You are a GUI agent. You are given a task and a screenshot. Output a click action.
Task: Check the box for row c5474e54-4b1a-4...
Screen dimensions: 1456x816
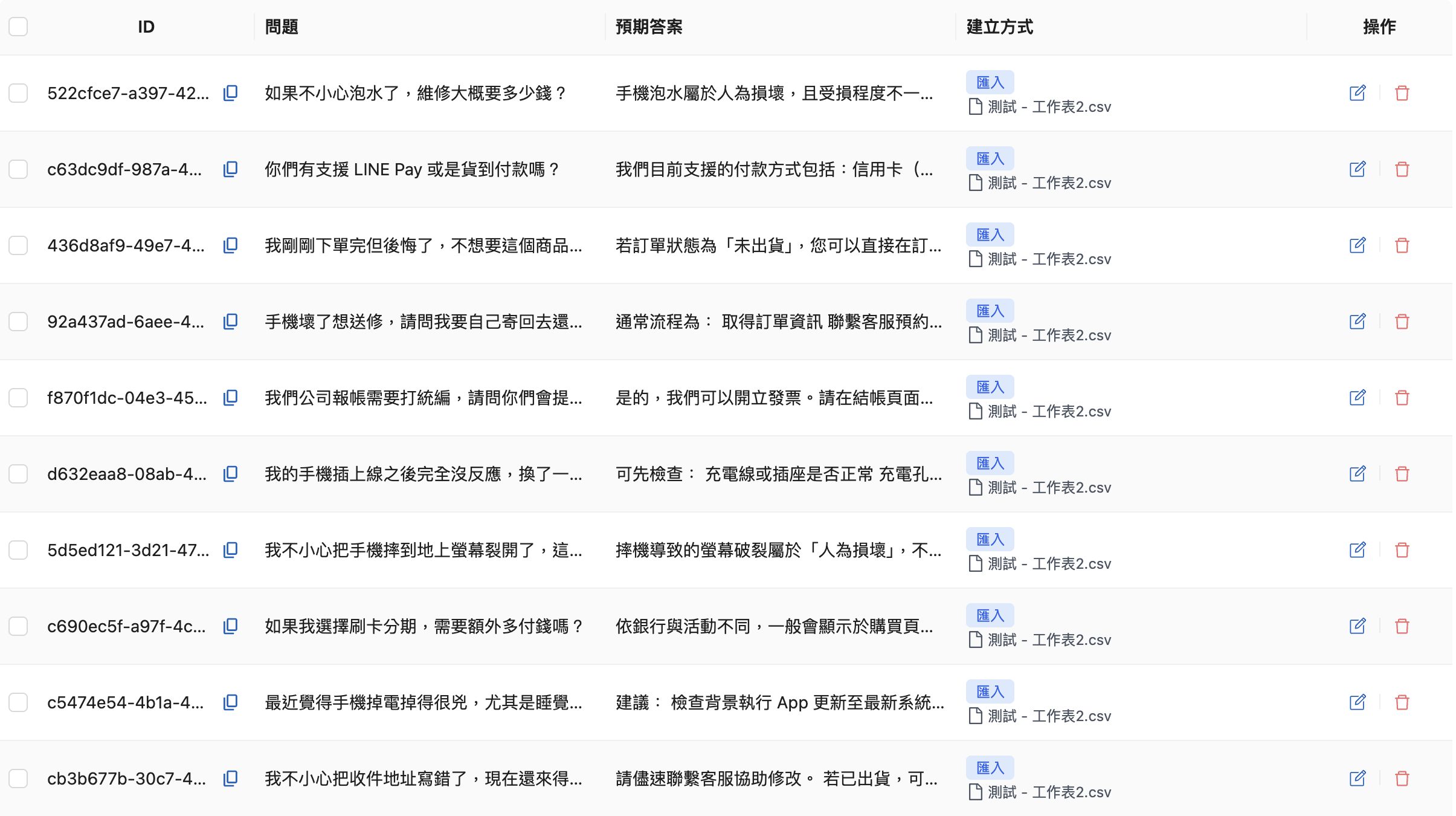[x=18, y=702]
